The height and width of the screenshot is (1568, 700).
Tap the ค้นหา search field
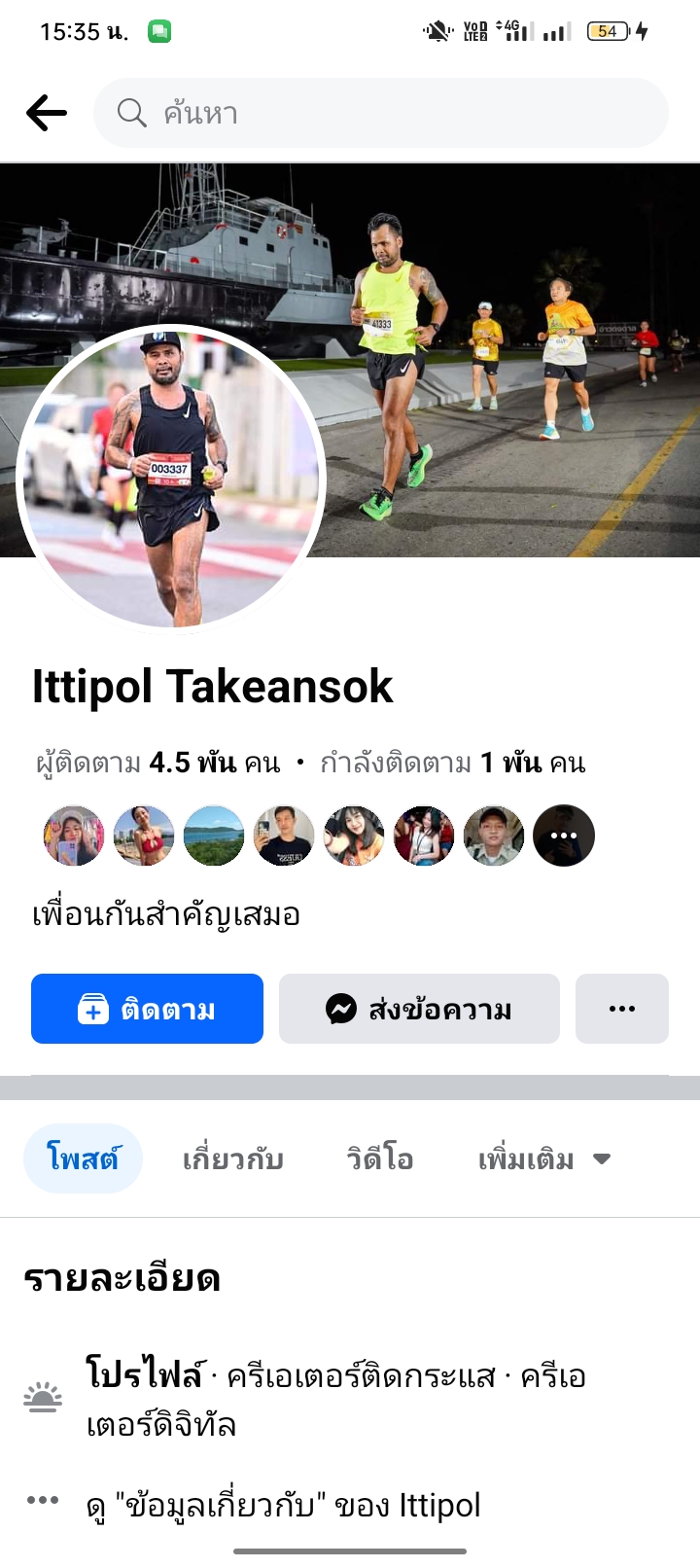[381, 114]
